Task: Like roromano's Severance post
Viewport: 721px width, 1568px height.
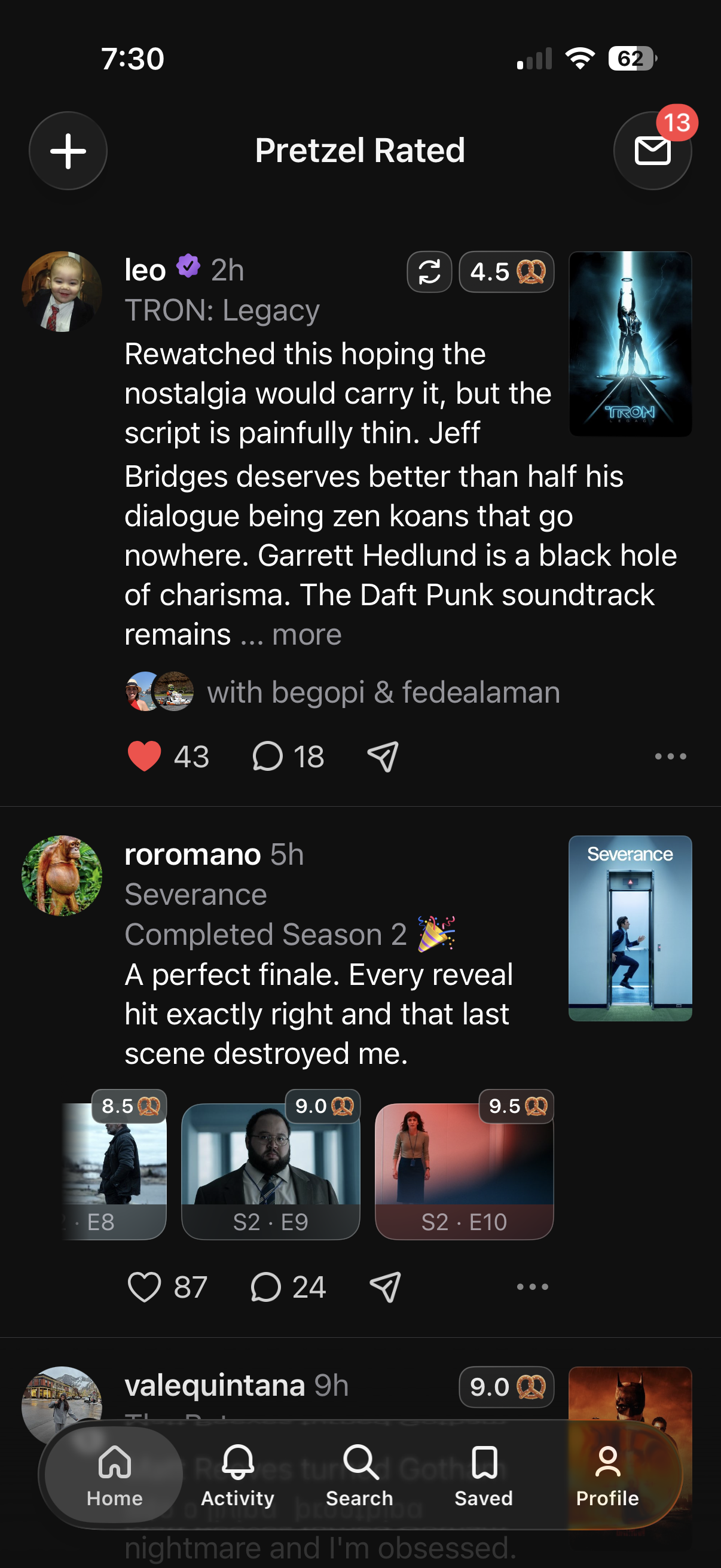Action: (144, 1287)
